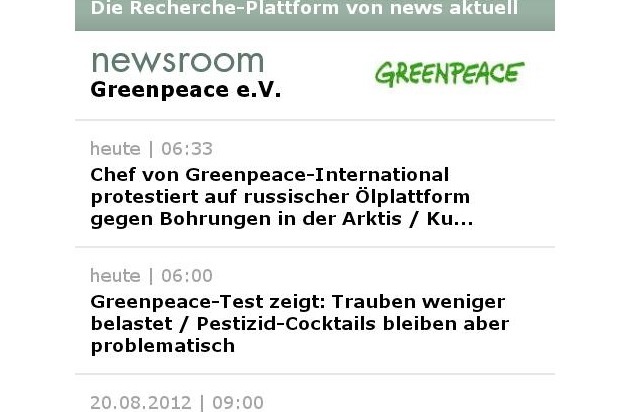
Task: Open the news item dated 20.08.2012
Action: point(177,402)
